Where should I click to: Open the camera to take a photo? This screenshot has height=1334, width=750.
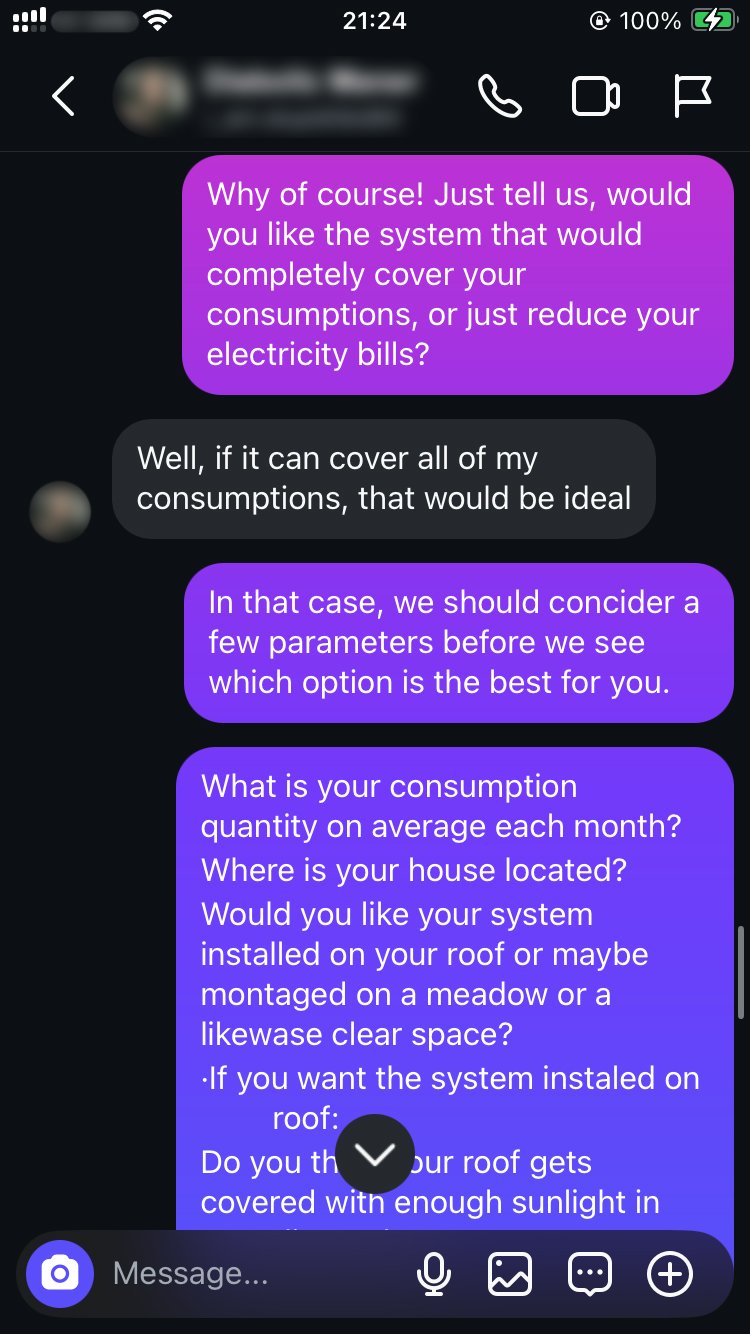pos(60,1273)
